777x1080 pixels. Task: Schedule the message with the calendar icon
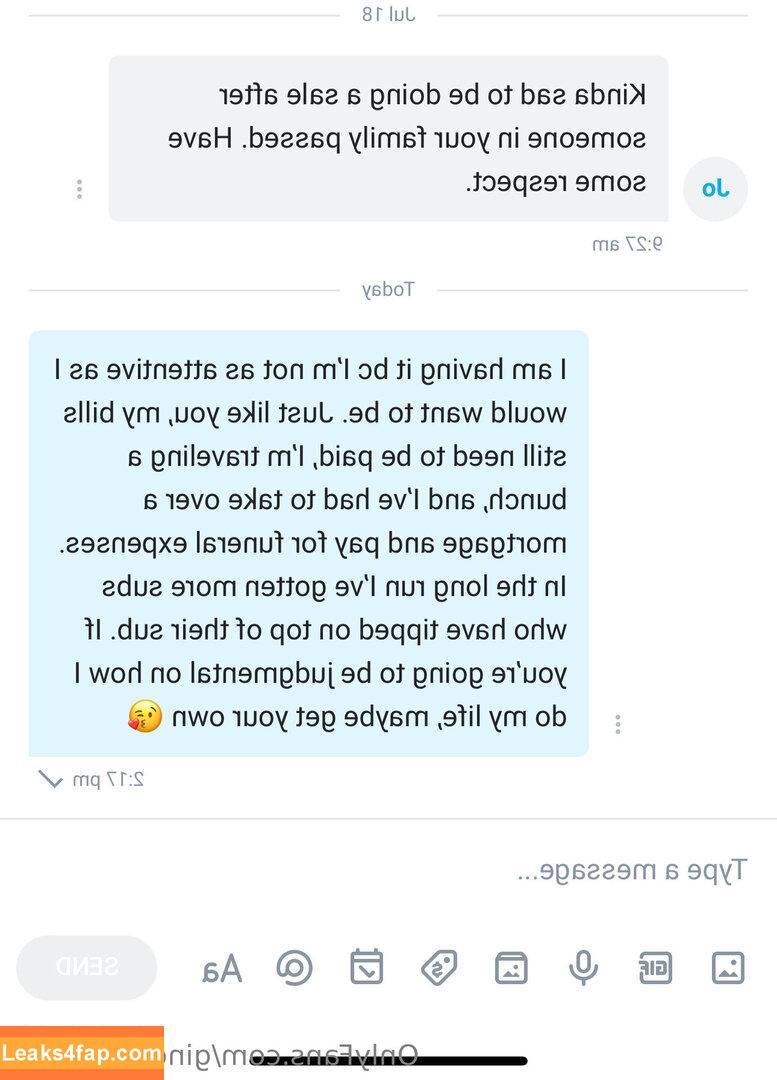click(366, 967)
